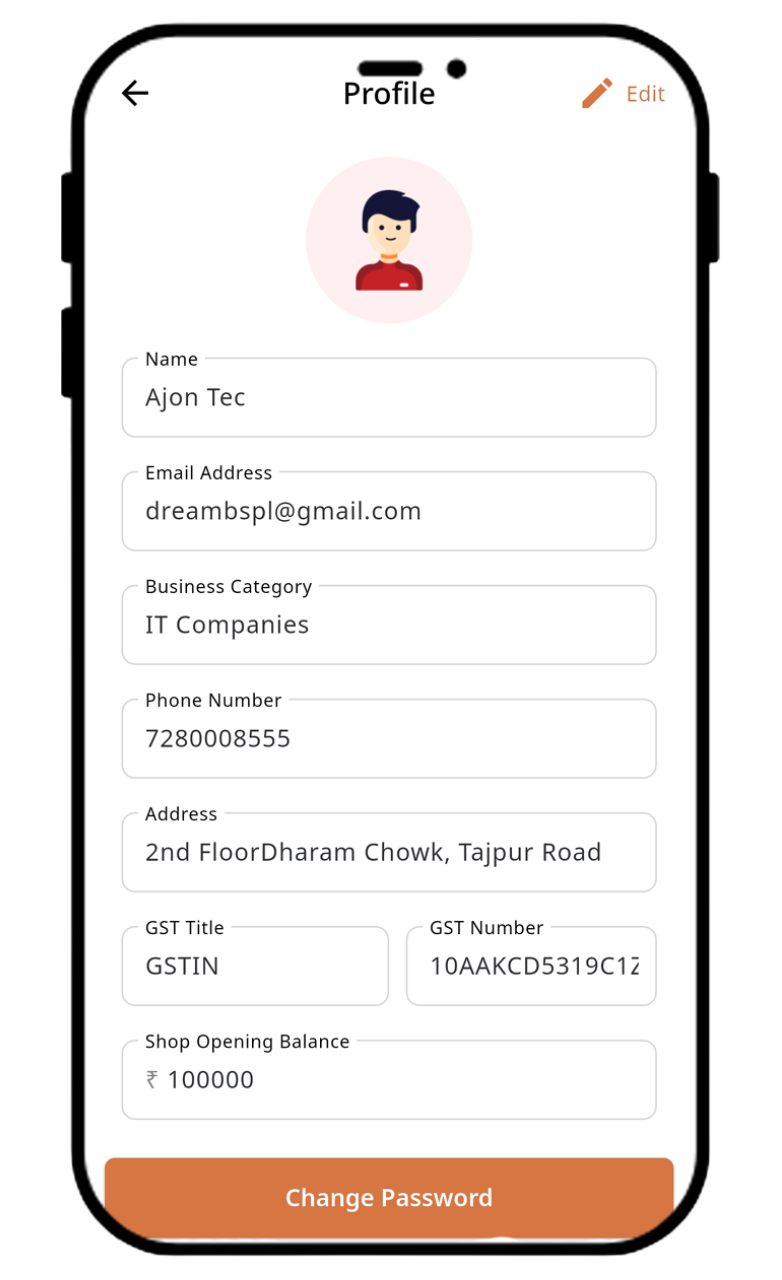Select the Phone Number field
782x1280 pixels.
389,740
